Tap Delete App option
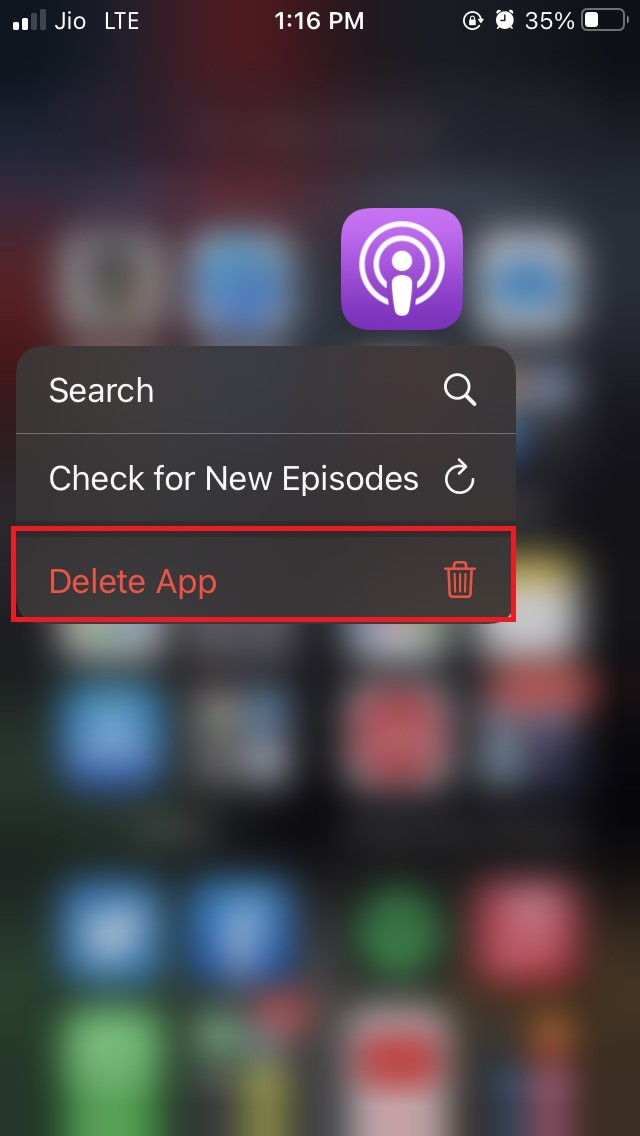Image resolution: width=640 pixels, height=1136 pixels. (265, 581)
